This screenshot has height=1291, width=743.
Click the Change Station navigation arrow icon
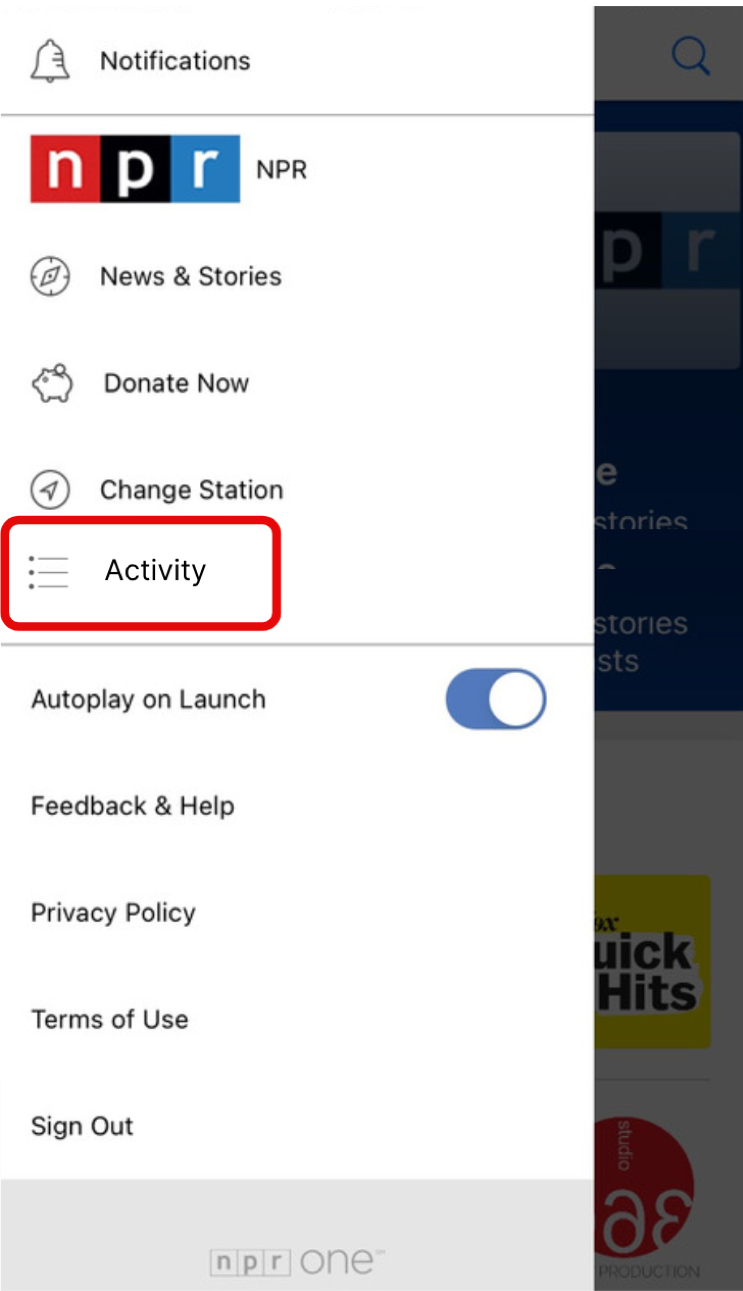point(51,490)
